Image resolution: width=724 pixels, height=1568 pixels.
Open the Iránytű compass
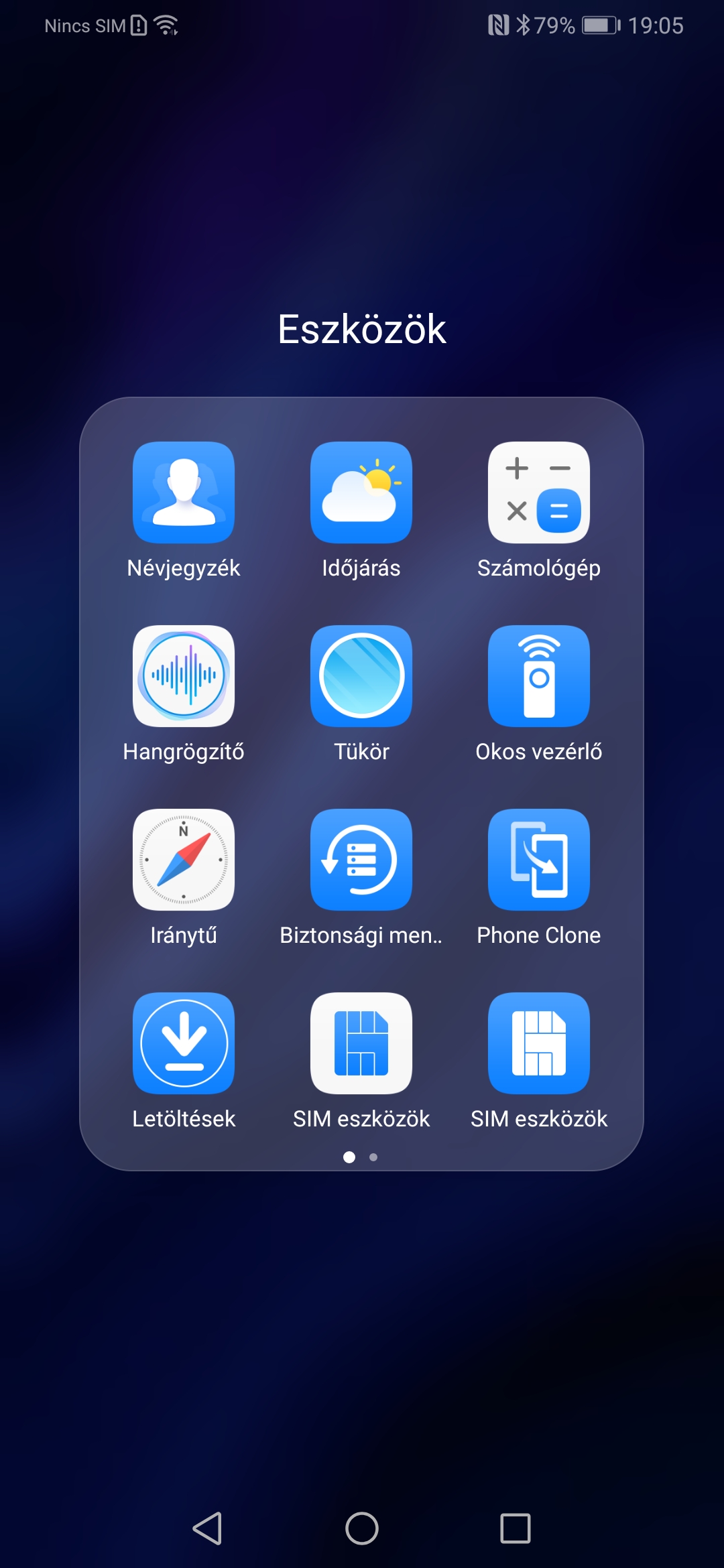click(x=184, y=860)
